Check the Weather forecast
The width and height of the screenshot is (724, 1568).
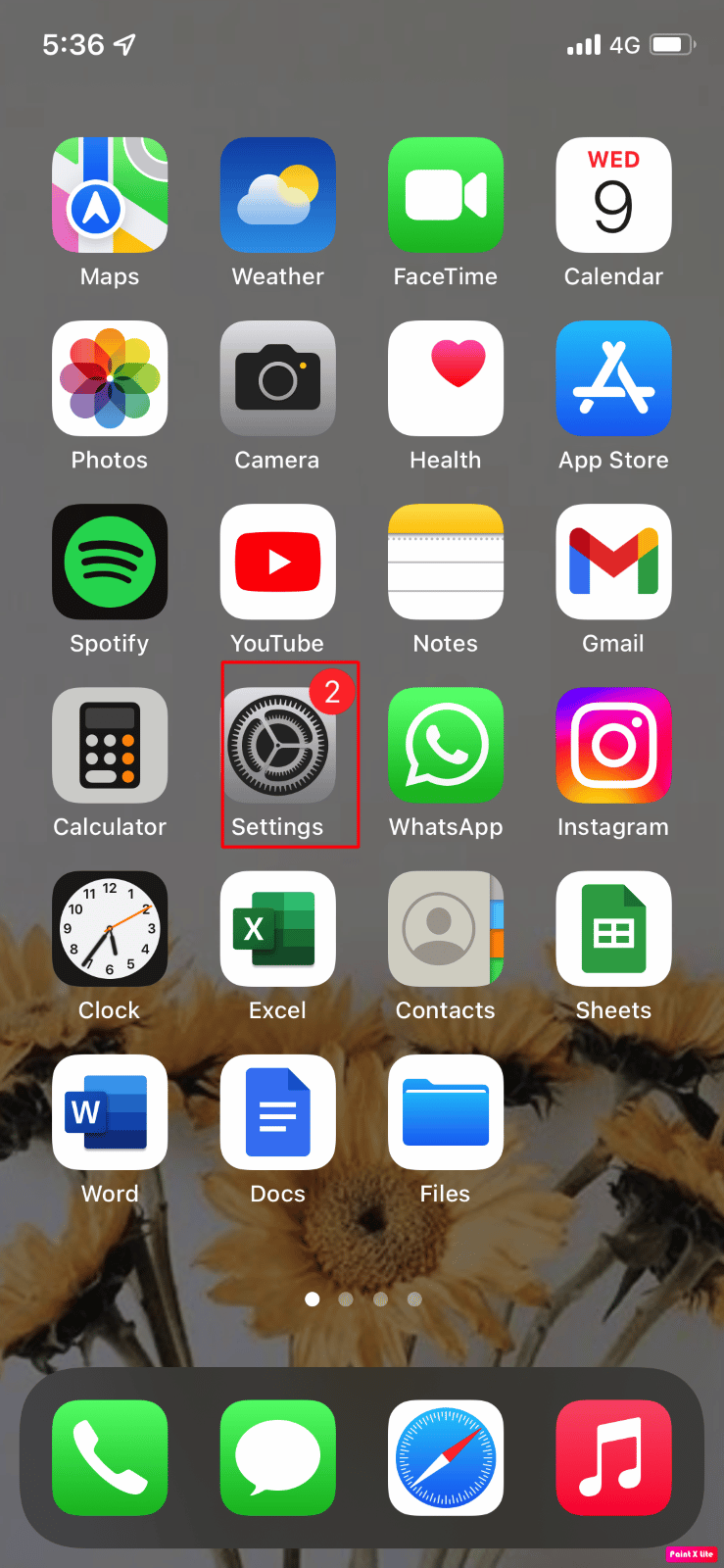278,194
